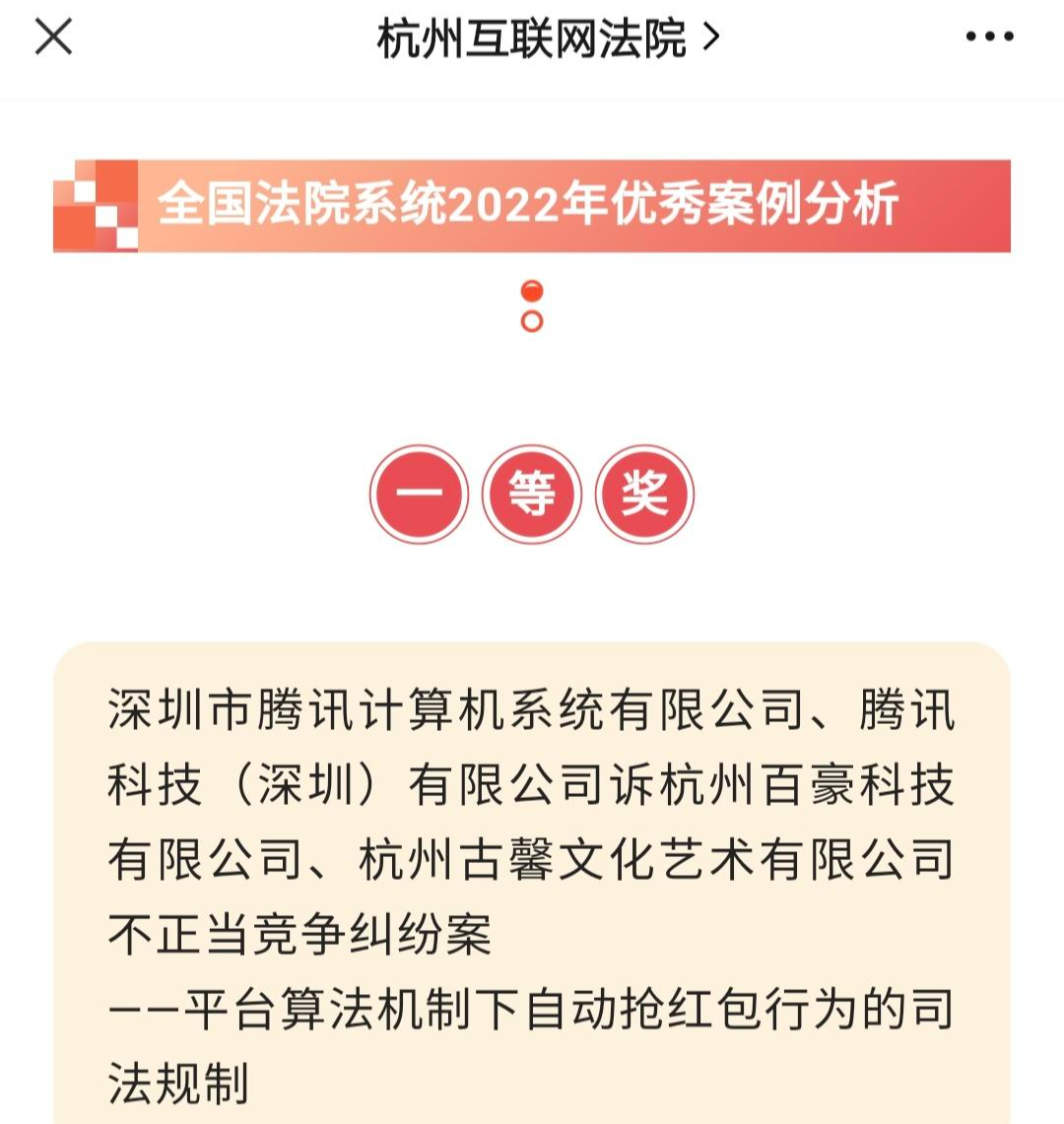Open 杭州互联网法院 account profile
1064x1124 pixels.
548,39
